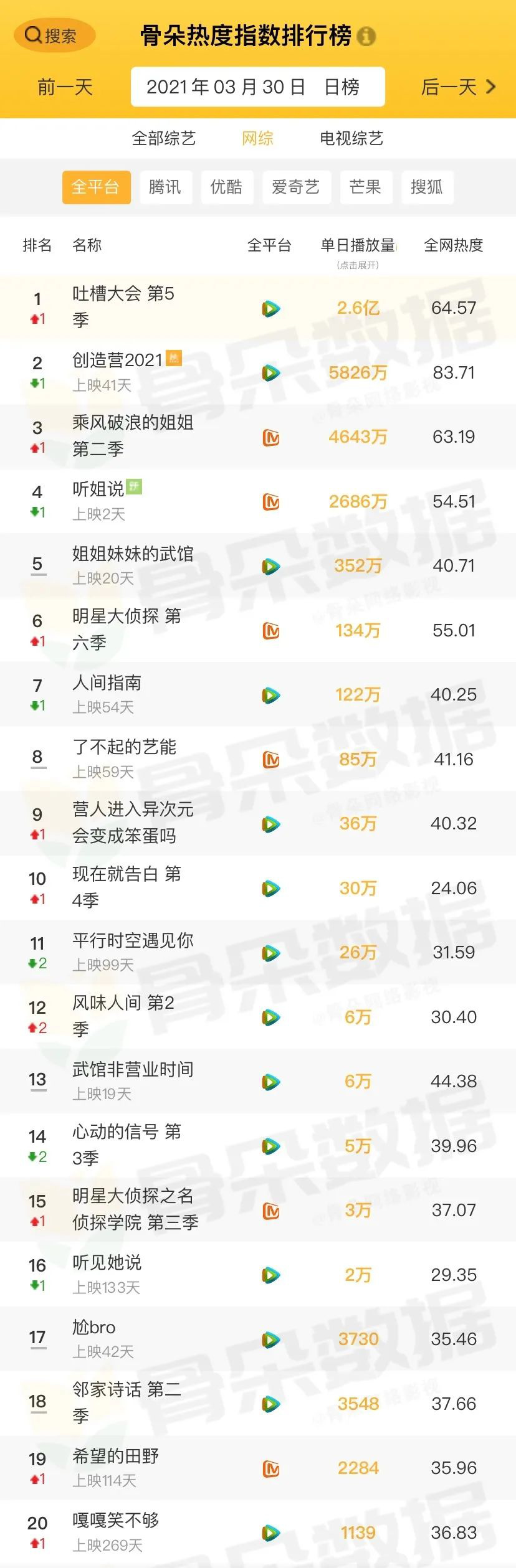The height and width of the screenshot is (1568, 516).
Task: Filter by 搜狐 platform
Action: (427, 187)
